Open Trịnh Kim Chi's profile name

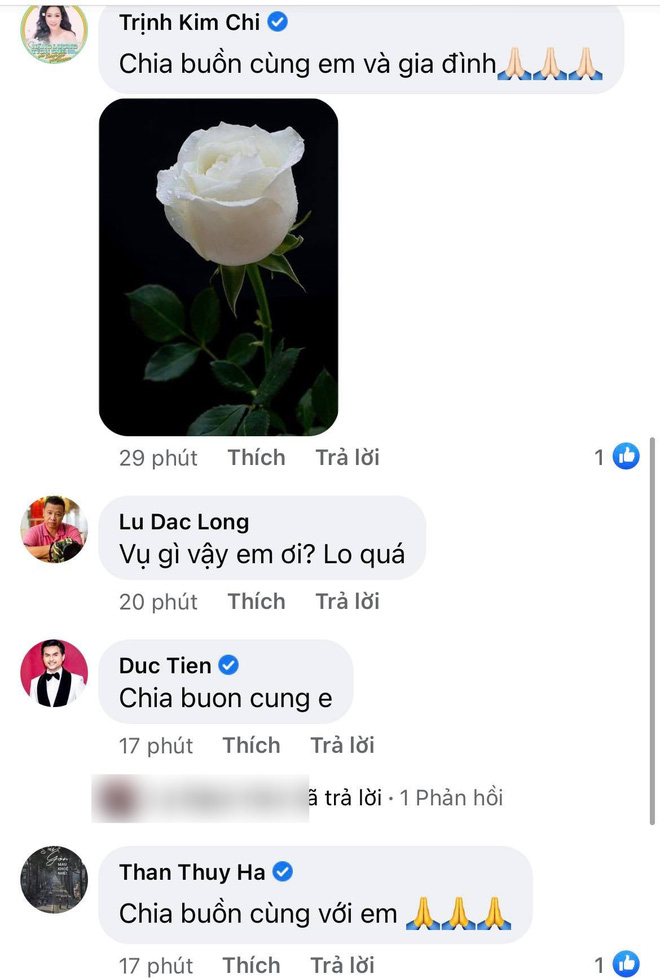pos(190,22)
